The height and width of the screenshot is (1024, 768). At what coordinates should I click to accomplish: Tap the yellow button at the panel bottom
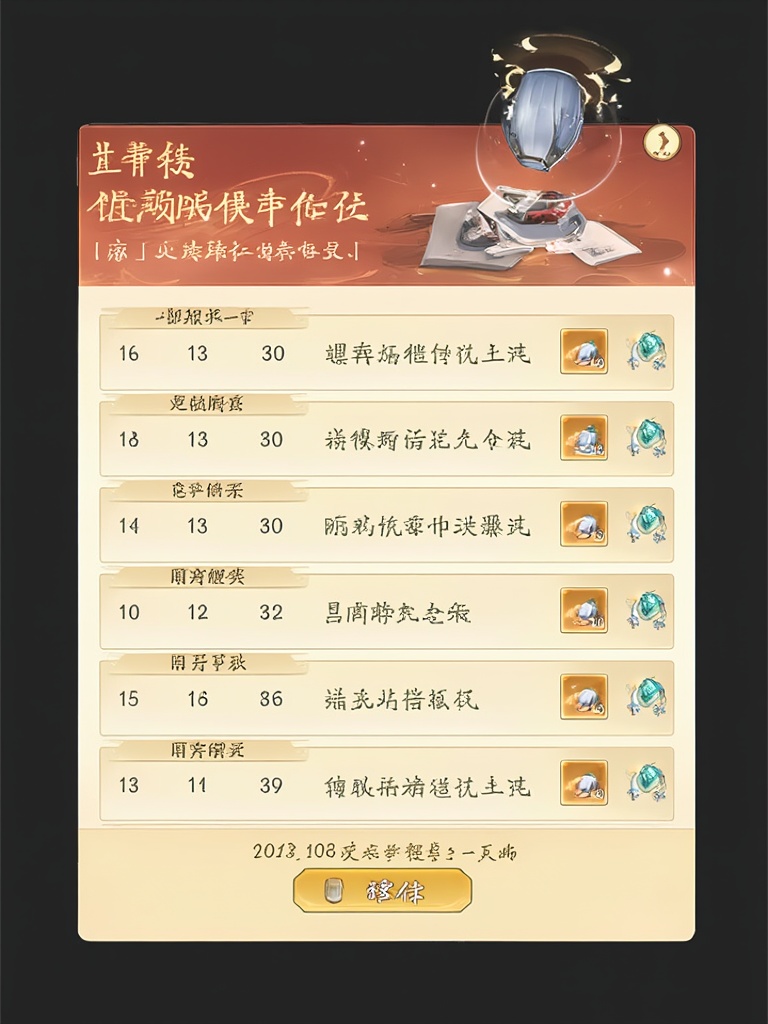(x=382, y=890)
